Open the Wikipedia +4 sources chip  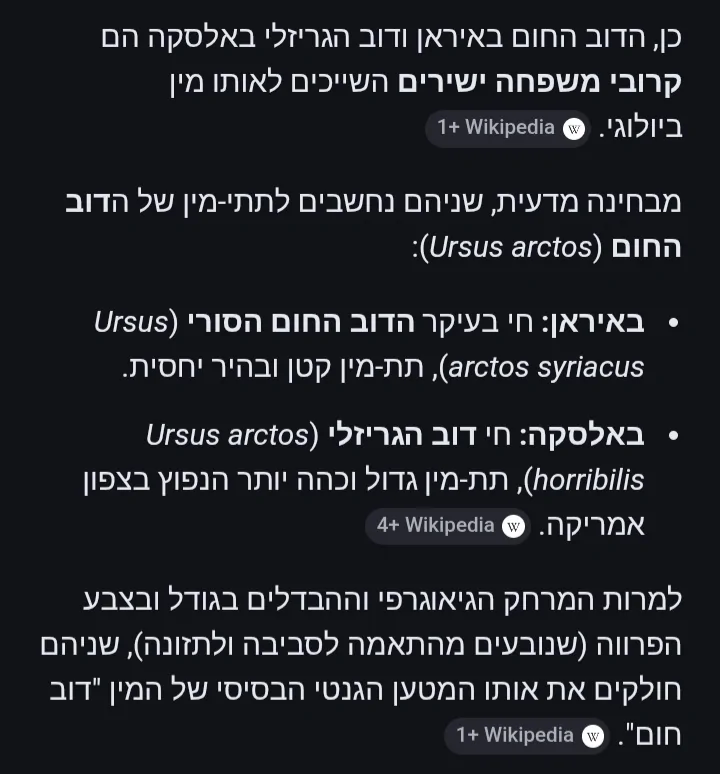(448, 526)
